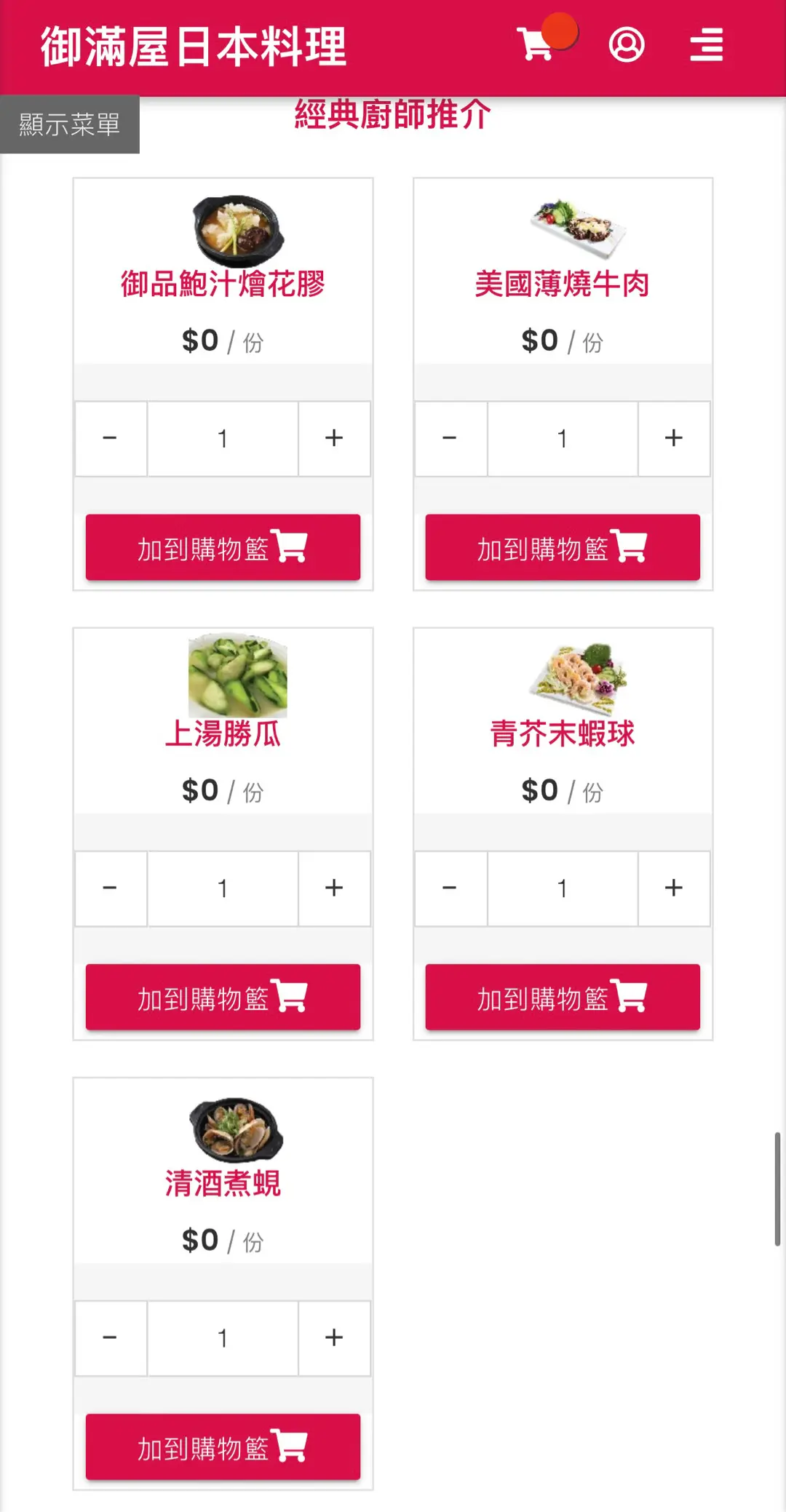
Task: Add 青芥末蝦球 to the cart
Action: 563,998
